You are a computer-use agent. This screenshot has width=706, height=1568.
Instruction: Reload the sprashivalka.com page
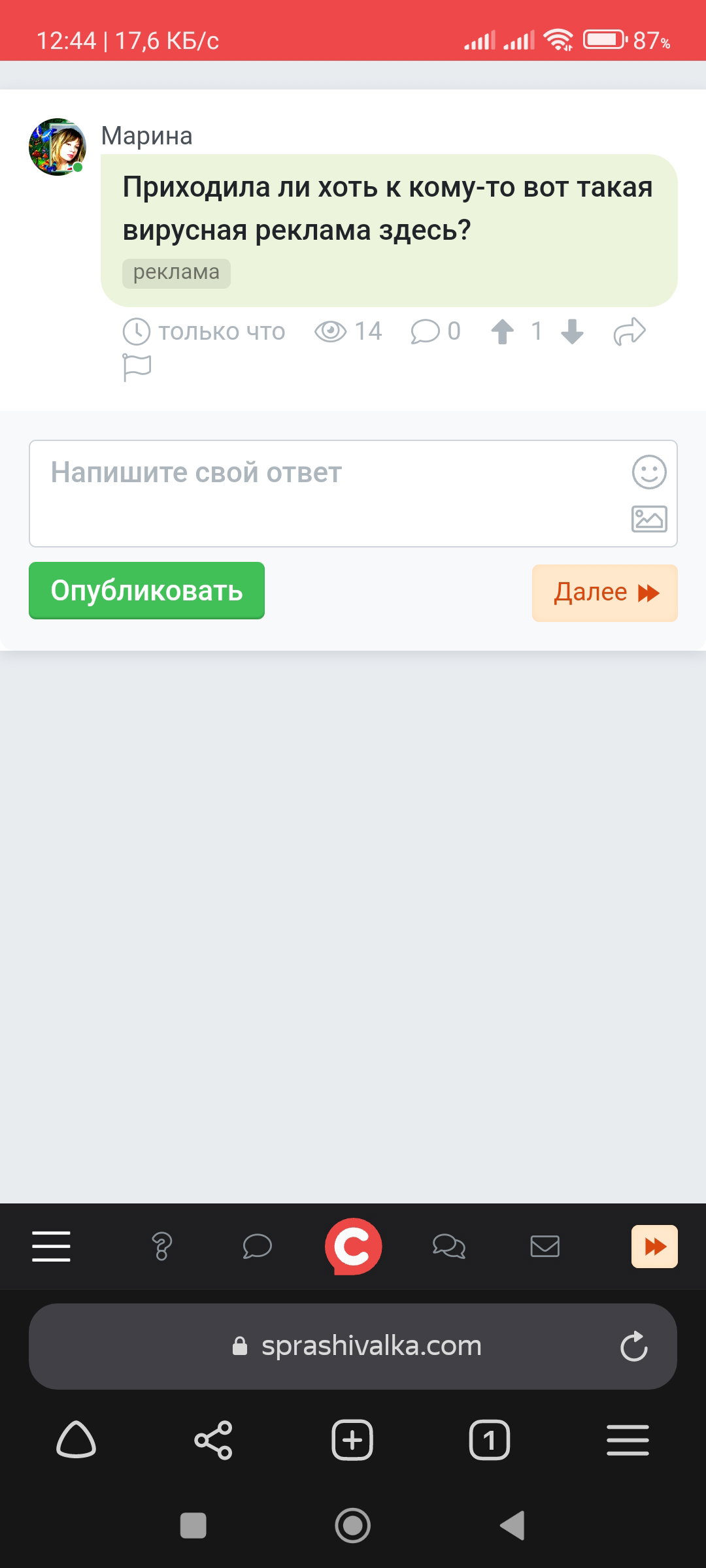(633, 1346)
